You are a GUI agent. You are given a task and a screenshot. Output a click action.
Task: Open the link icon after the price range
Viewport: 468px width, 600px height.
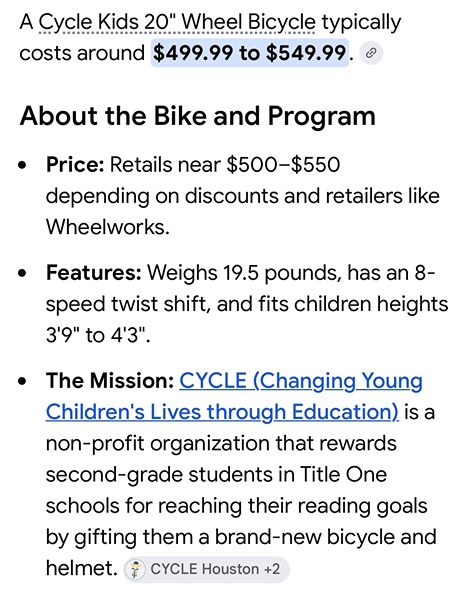pyautogui.click(x=371, y=53)
